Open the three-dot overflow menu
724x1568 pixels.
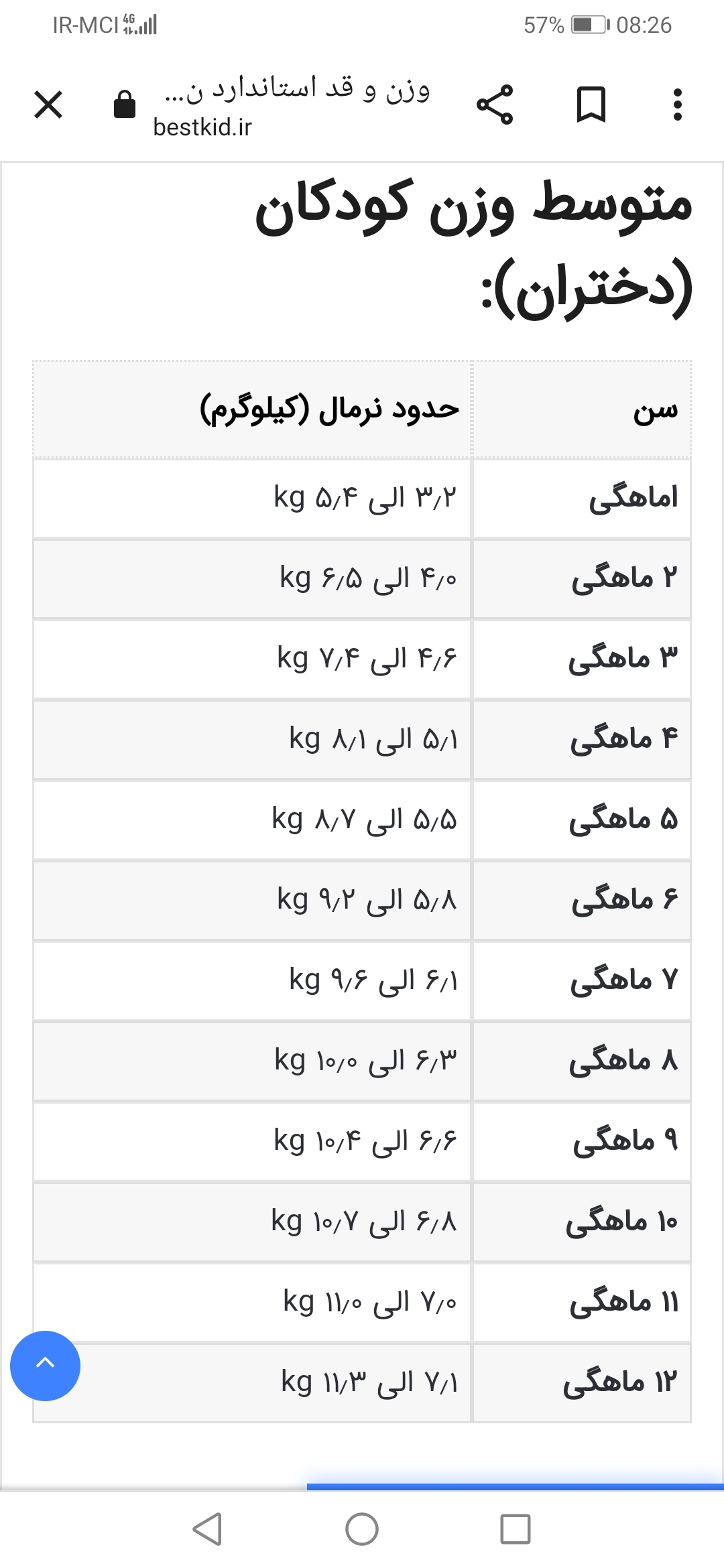click(x=677, y=105)
